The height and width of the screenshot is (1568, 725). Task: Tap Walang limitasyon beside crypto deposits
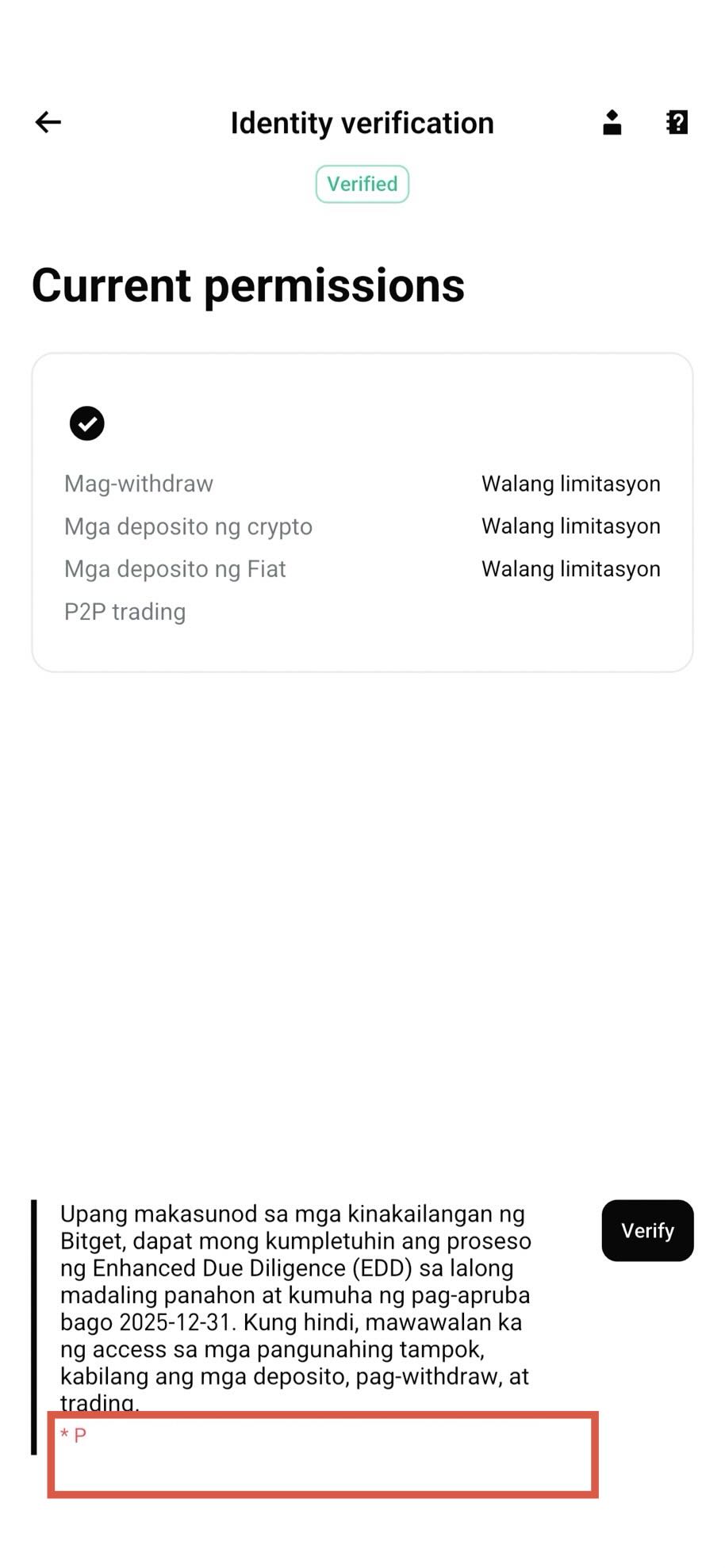570,526
